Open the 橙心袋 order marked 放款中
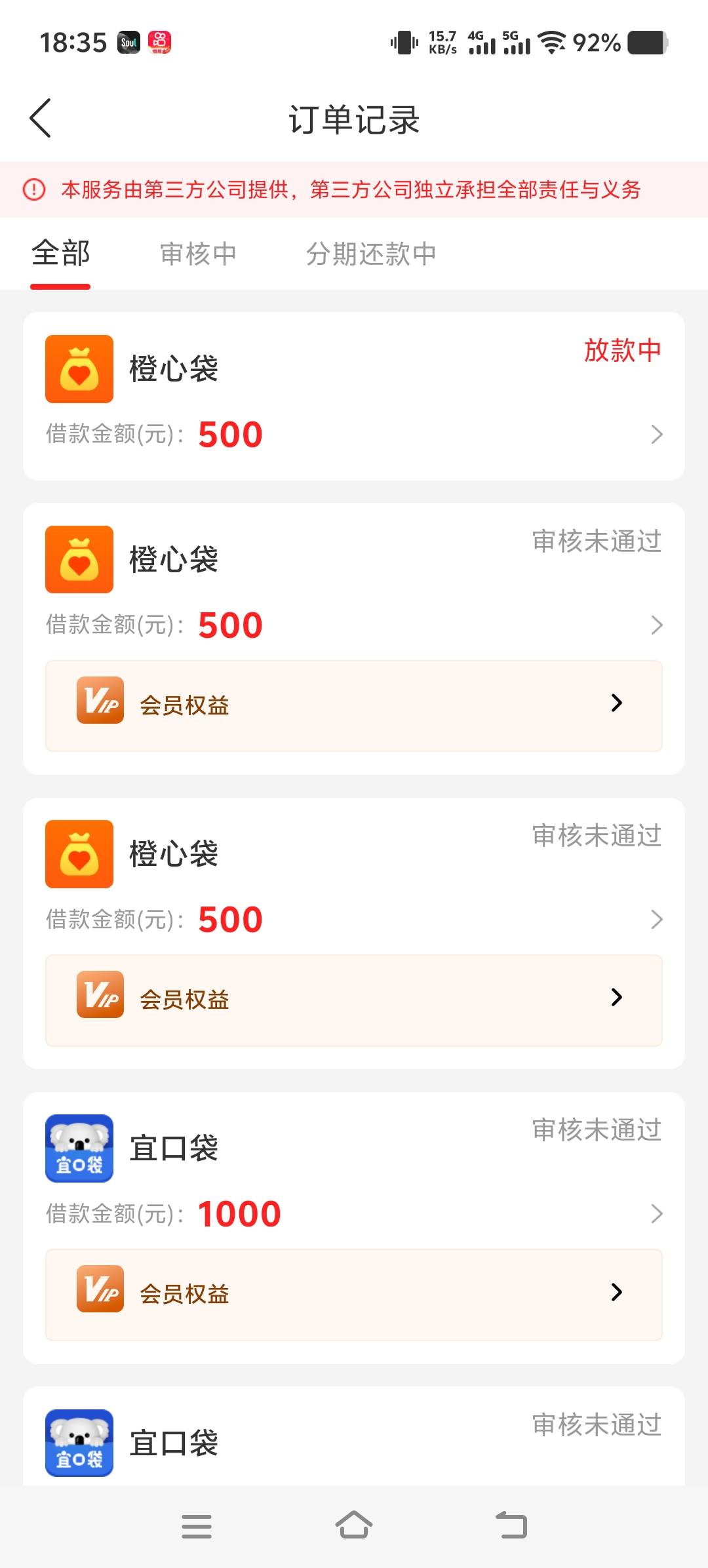Image resolution: width=708 pixels, height=1568 pixels. [354, 396]
